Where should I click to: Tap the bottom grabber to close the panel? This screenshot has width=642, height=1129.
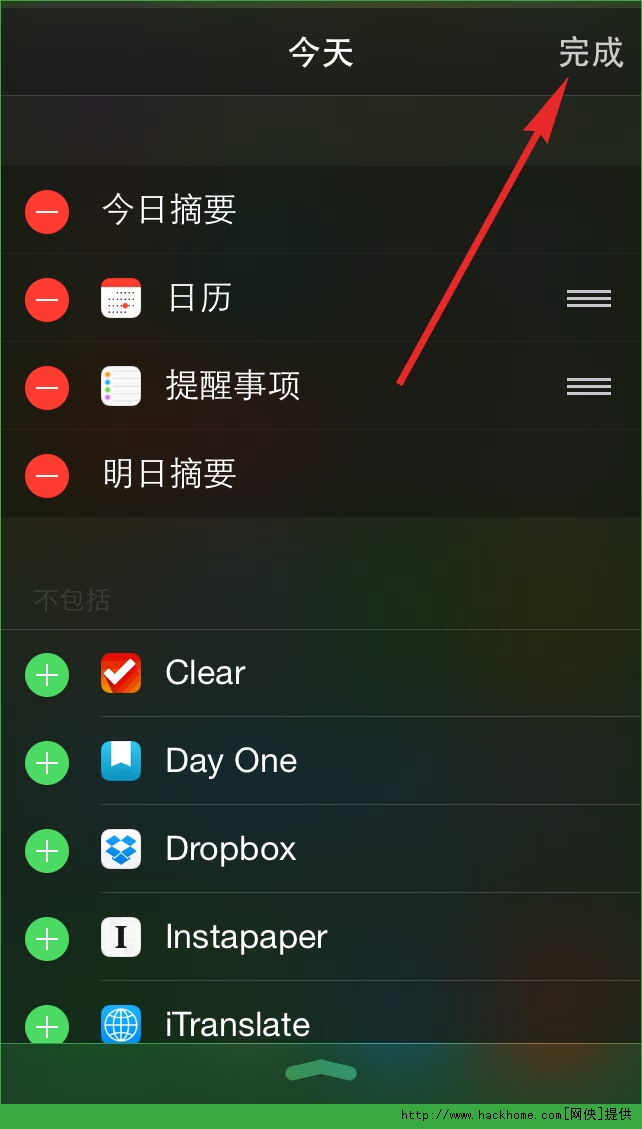(x=320, y=1072)
